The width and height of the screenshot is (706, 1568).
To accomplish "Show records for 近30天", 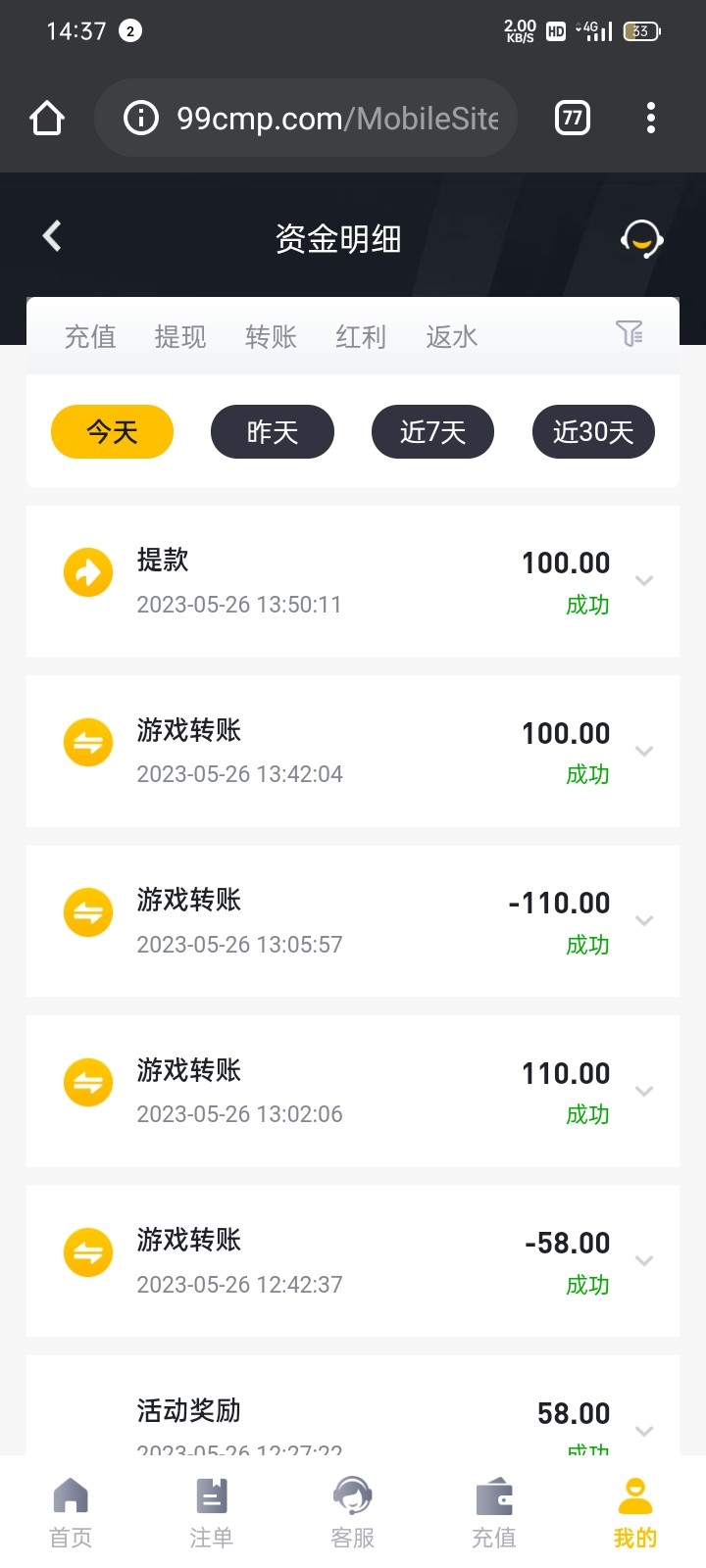I will pos(593,432).
